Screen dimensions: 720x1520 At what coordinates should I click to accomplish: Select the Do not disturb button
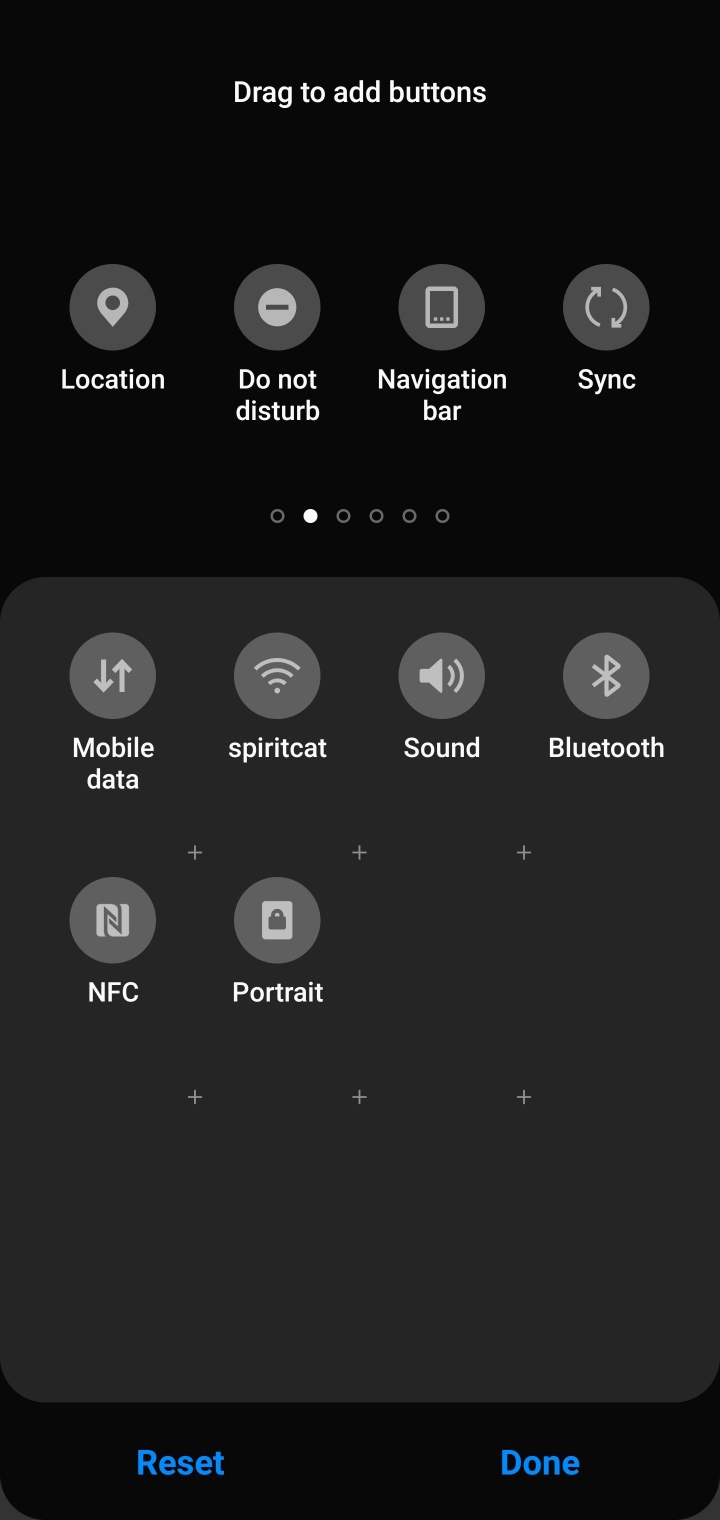(277, 308)
